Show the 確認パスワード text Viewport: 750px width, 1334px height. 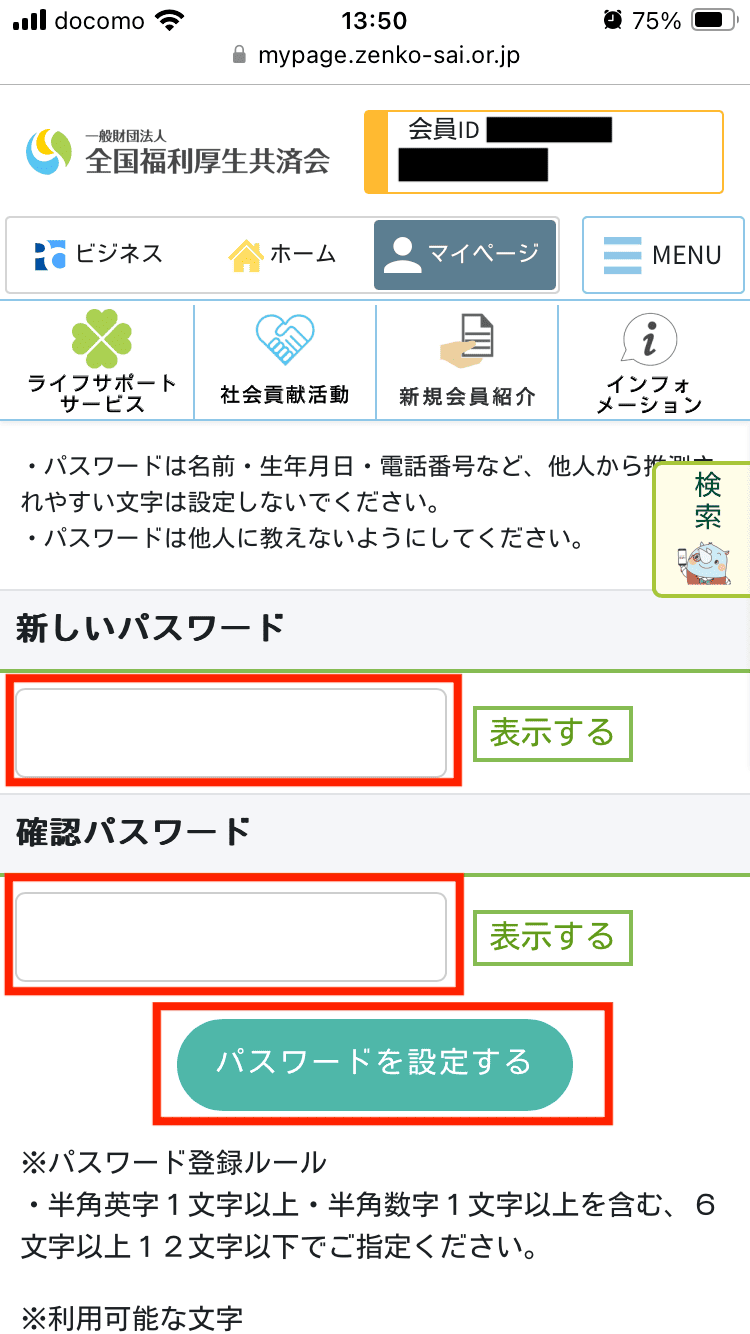click(x=552, y=938)
